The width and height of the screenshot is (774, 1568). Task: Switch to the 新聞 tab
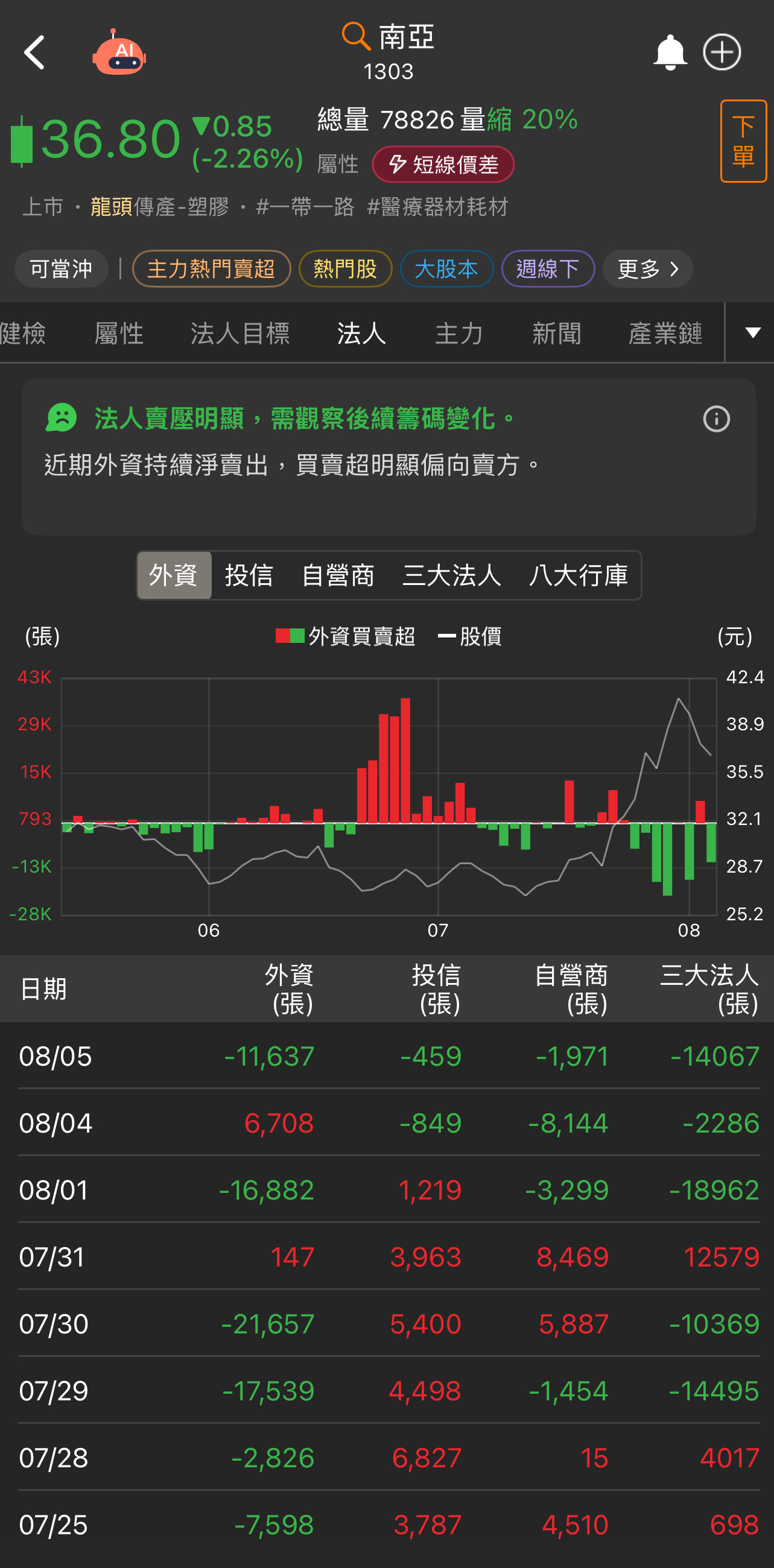(x=557, y=333)
